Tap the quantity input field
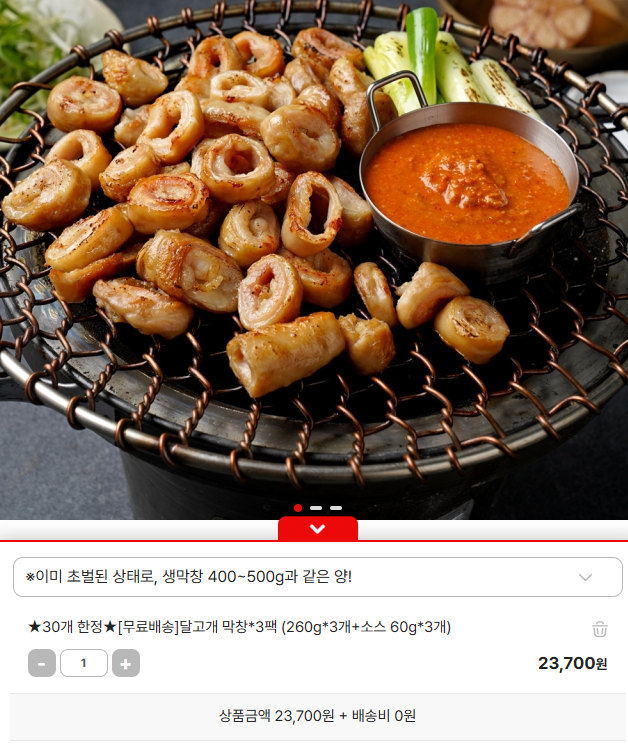 click(84, 663)
